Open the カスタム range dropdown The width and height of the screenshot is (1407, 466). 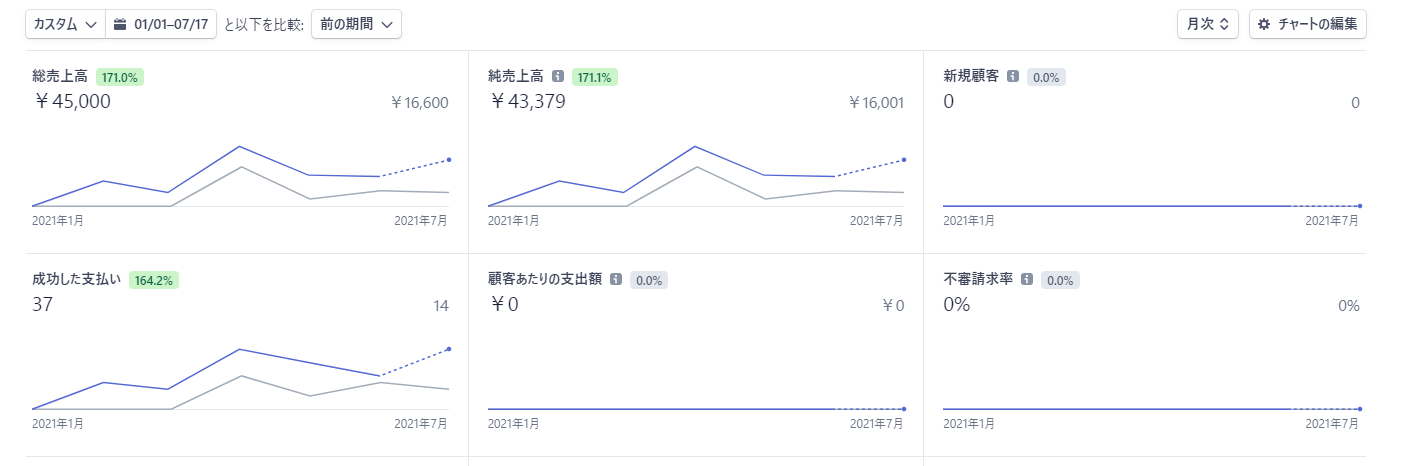point(65,24)
